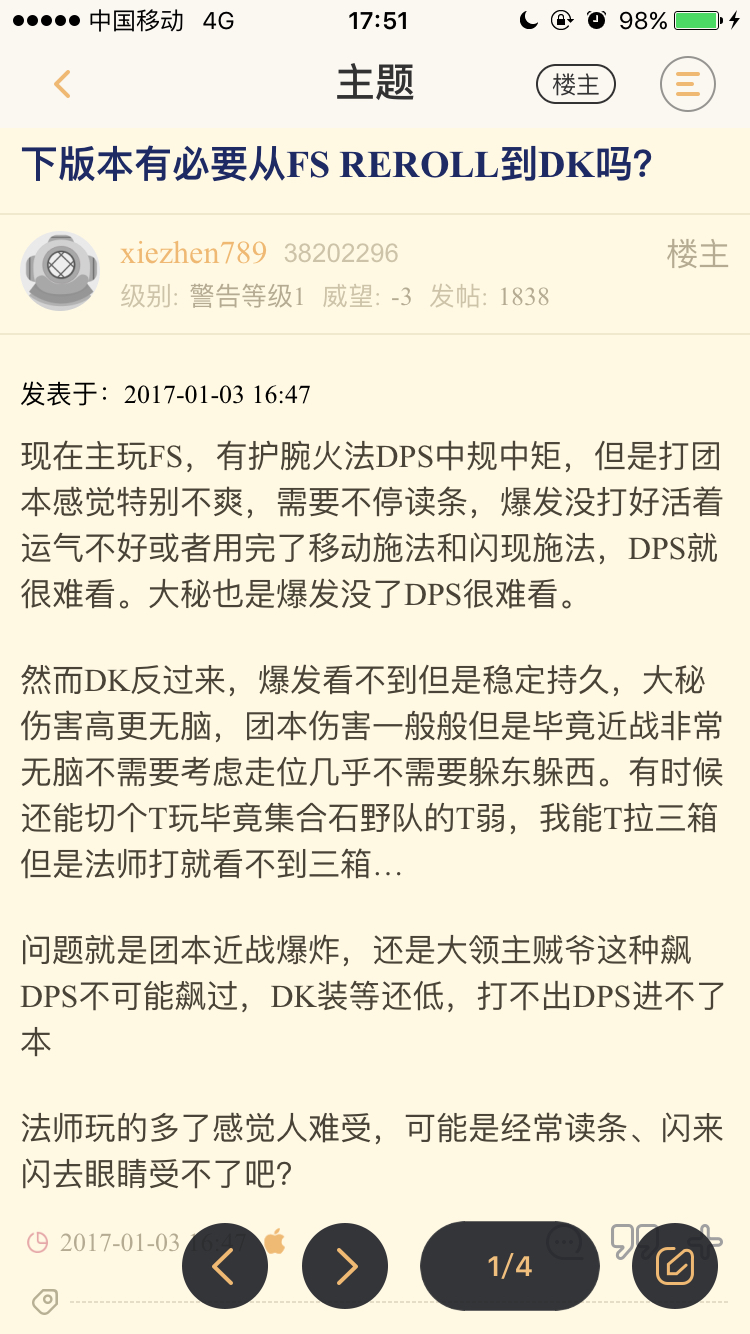The height and width of the screenshot is (1334, 750).
Task: Open the reply compose icon
Action: [x=674, y=1265]
